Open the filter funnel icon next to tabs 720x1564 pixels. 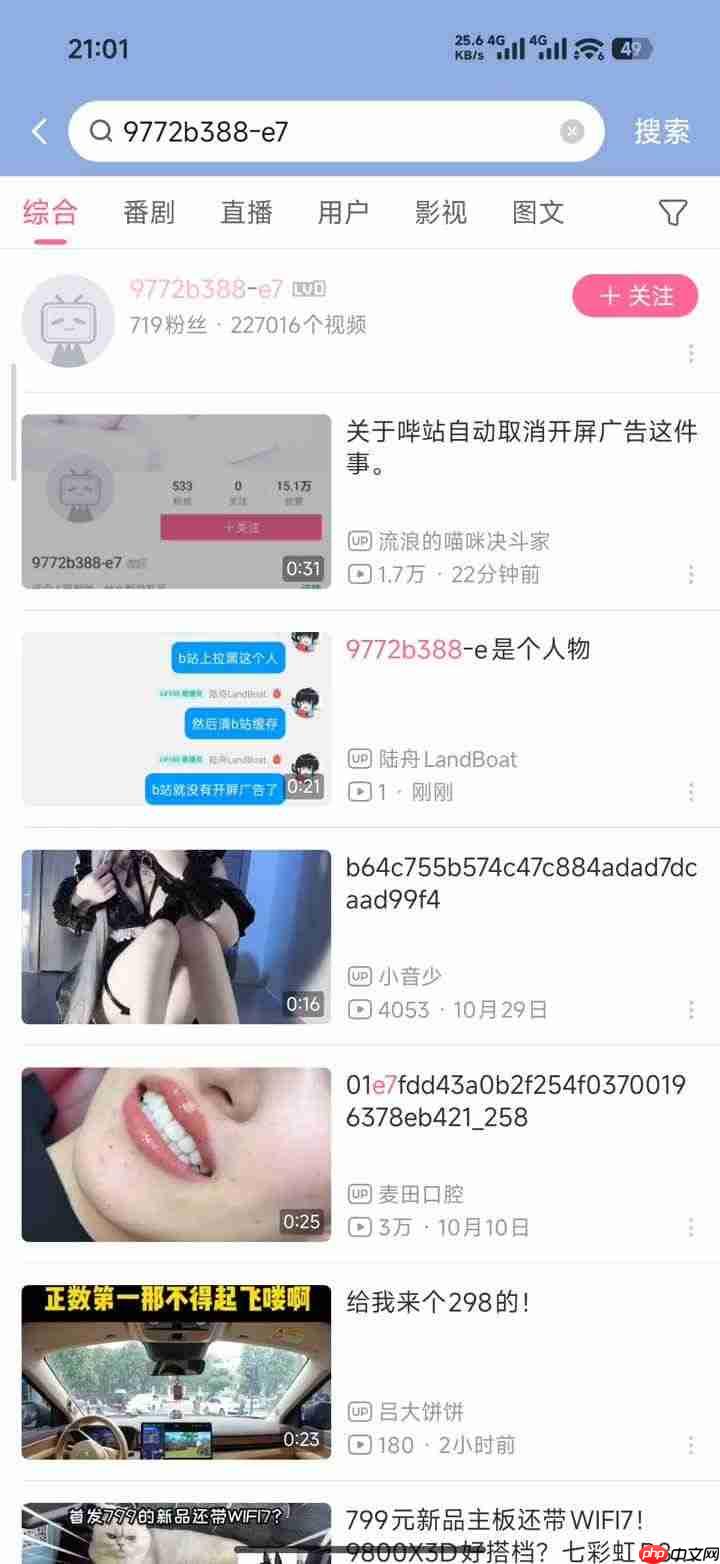click(675, 212)
